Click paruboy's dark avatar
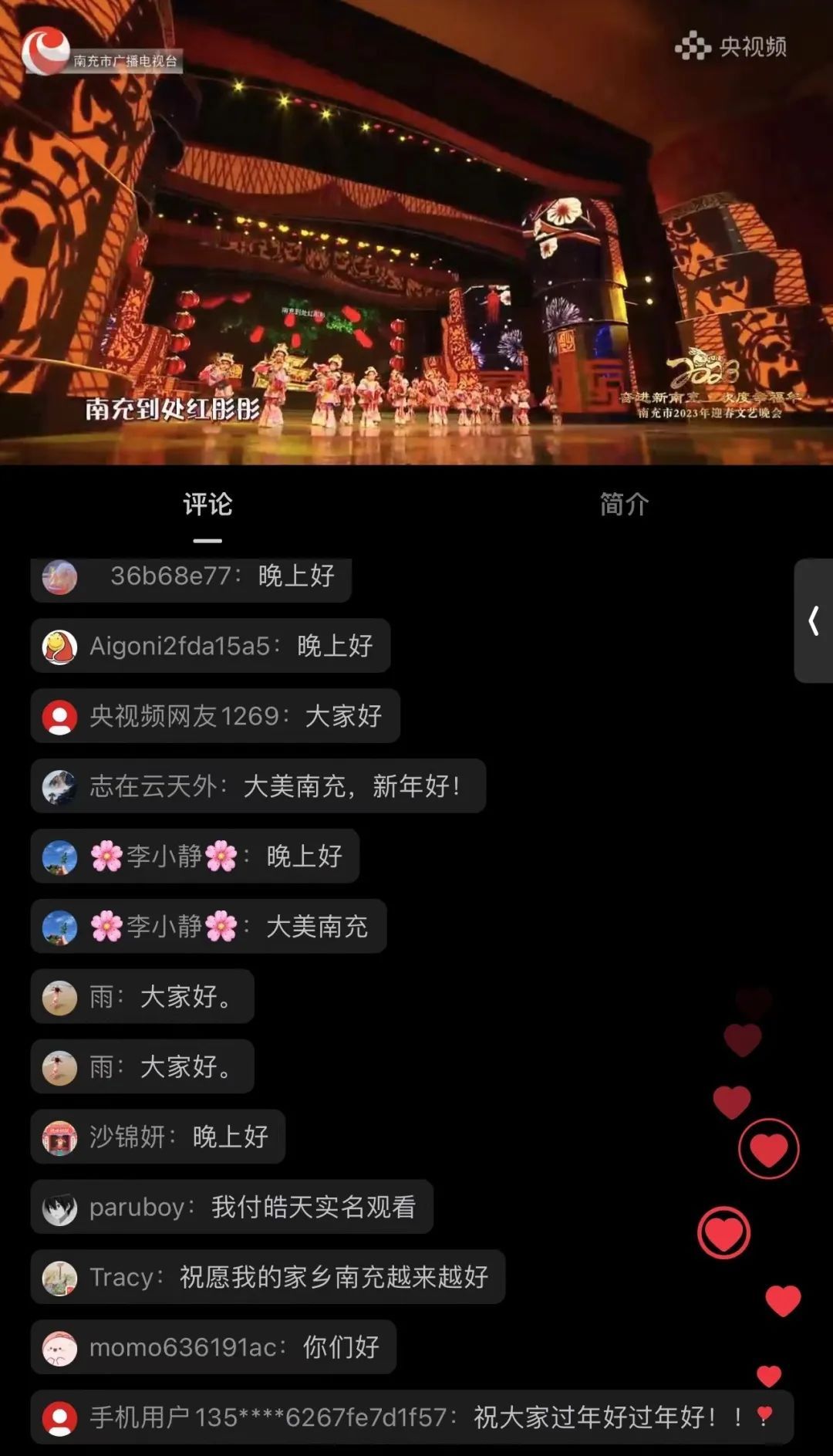The width and height of the screenshot is (833, 1456). (x=59, y=1206)
